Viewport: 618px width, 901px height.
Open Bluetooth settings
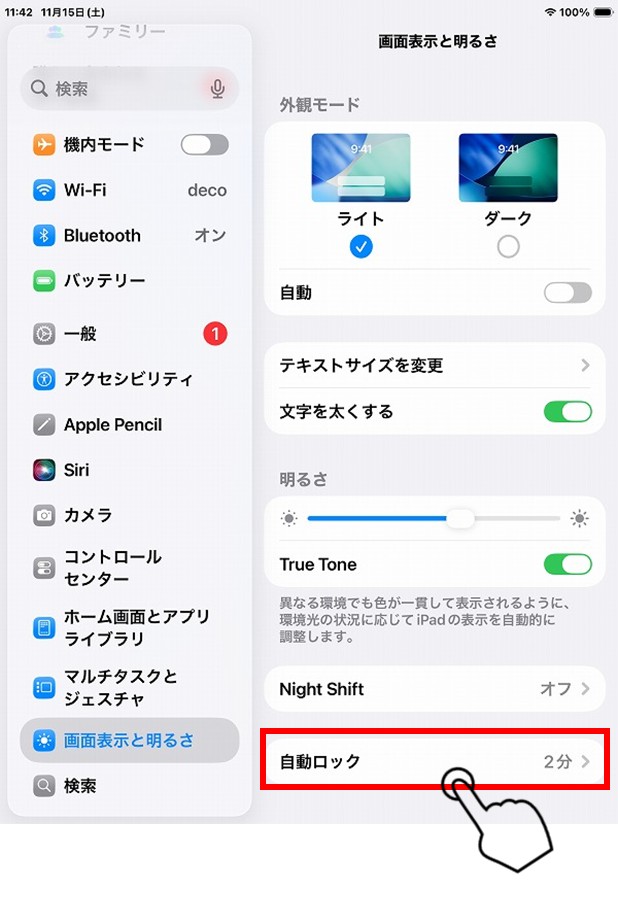click(130, 236)
